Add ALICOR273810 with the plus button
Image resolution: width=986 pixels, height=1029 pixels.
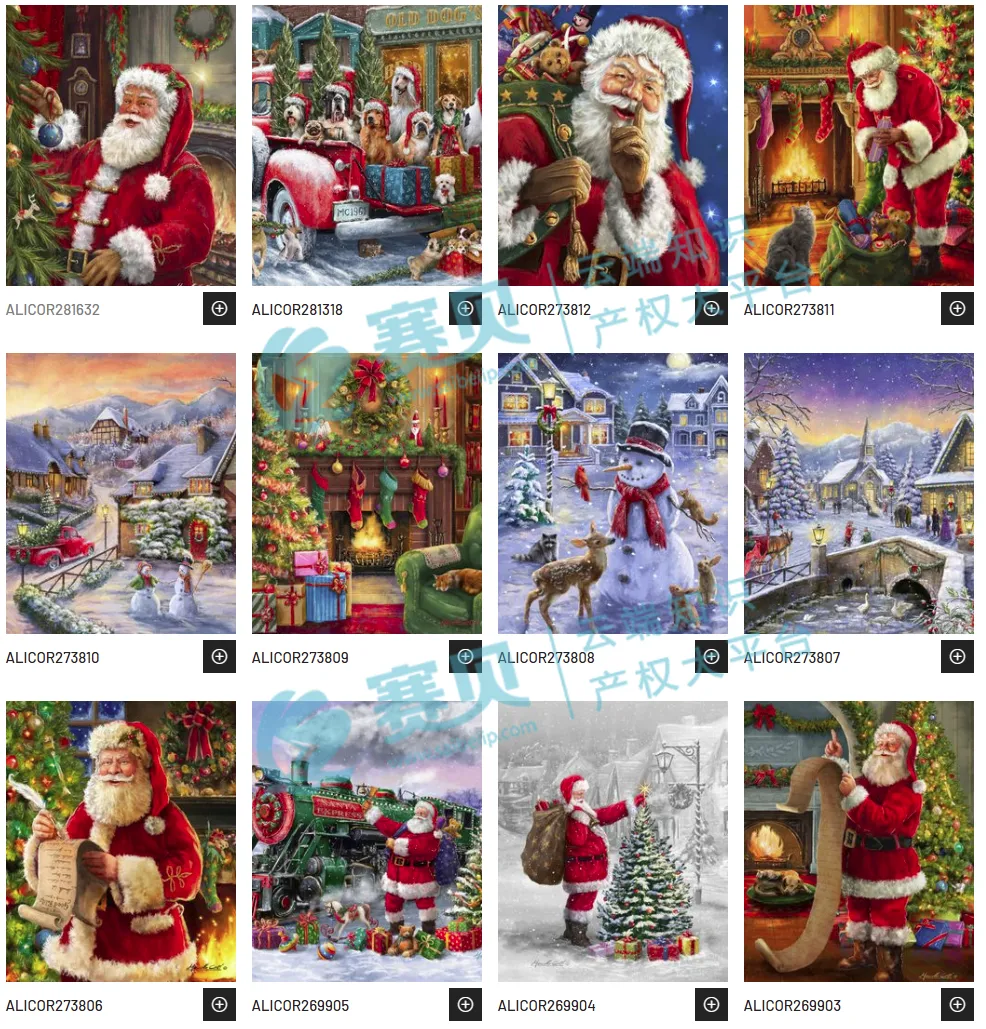click(x=219, y=657)
